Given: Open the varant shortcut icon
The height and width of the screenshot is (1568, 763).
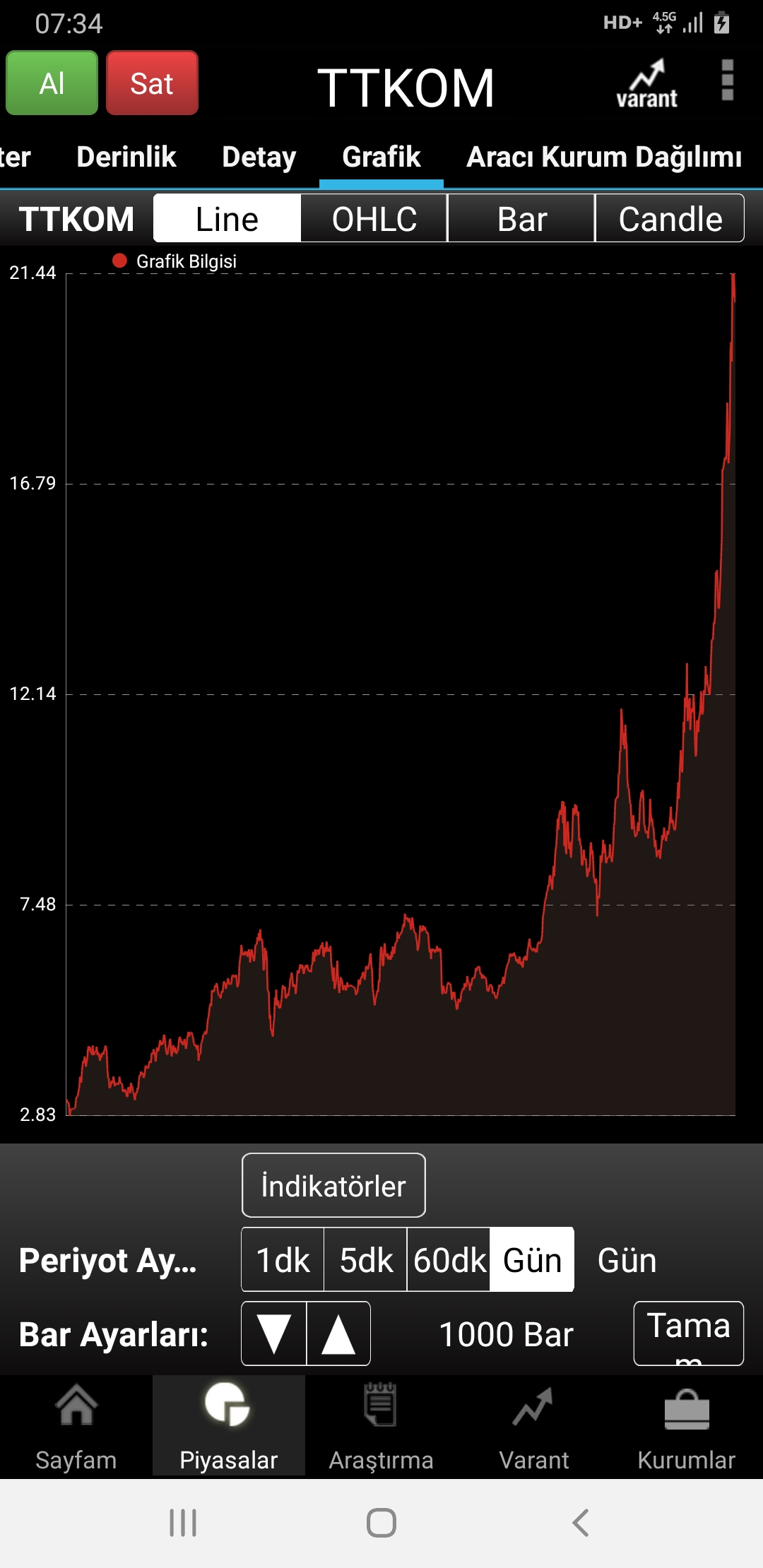Looking at the screenshot, I should 647,85.
